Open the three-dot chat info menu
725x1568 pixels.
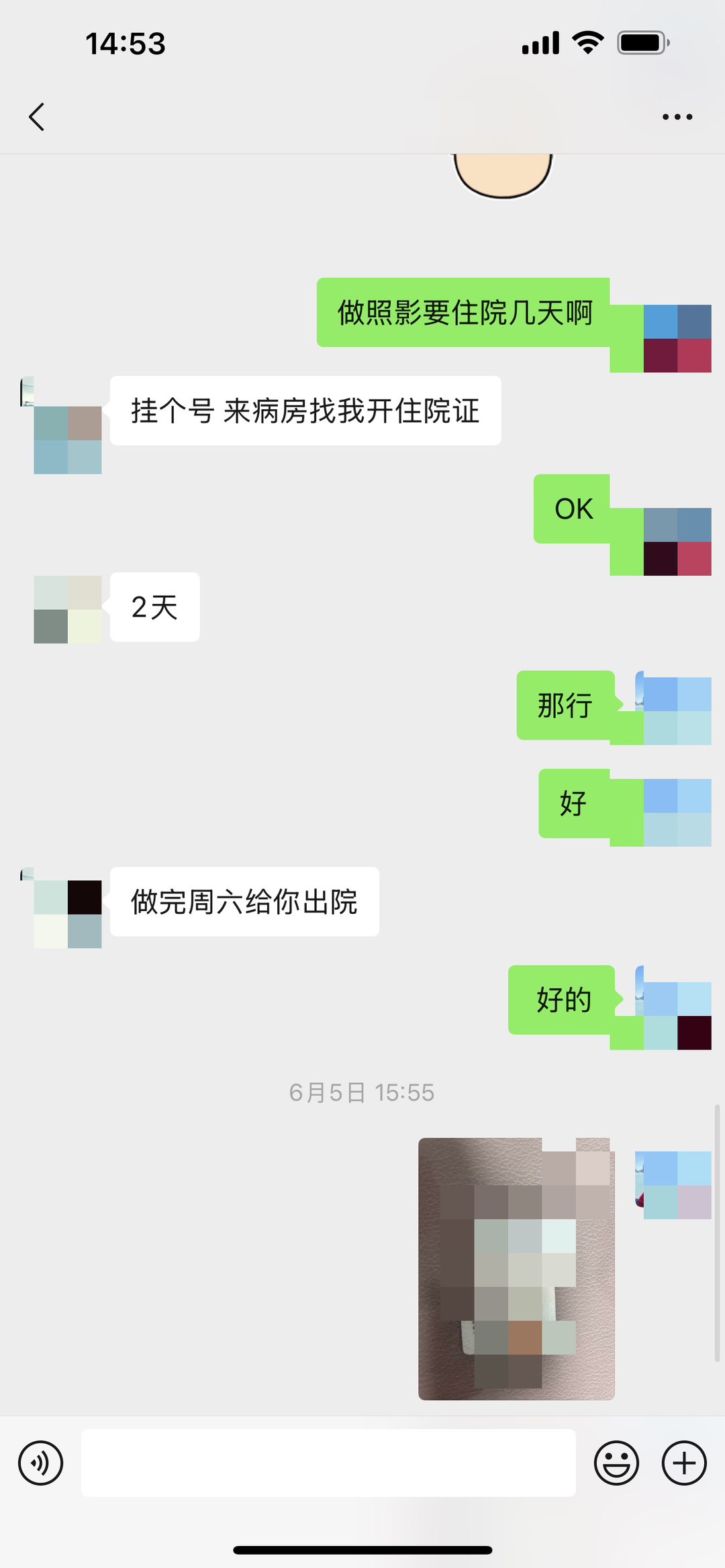coord(677,117)
